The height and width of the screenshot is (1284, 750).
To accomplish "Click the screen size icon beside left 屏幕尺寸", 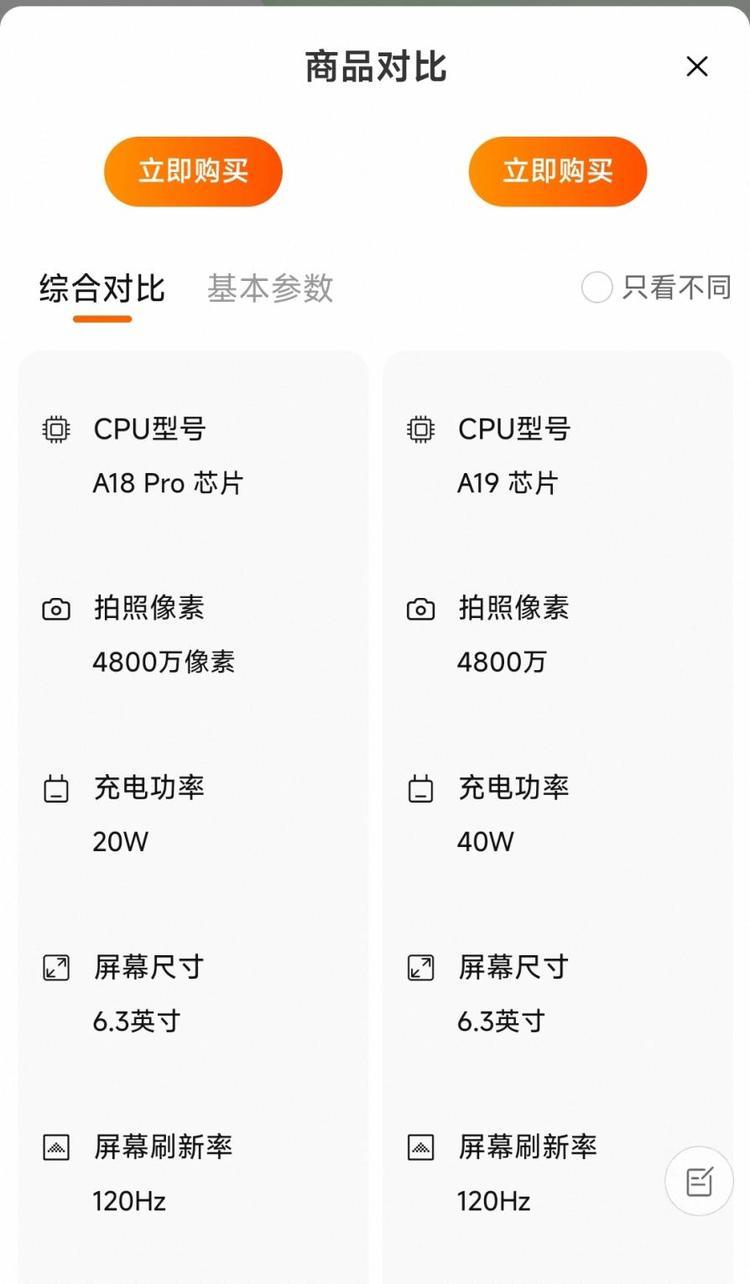I will point(56,967).
